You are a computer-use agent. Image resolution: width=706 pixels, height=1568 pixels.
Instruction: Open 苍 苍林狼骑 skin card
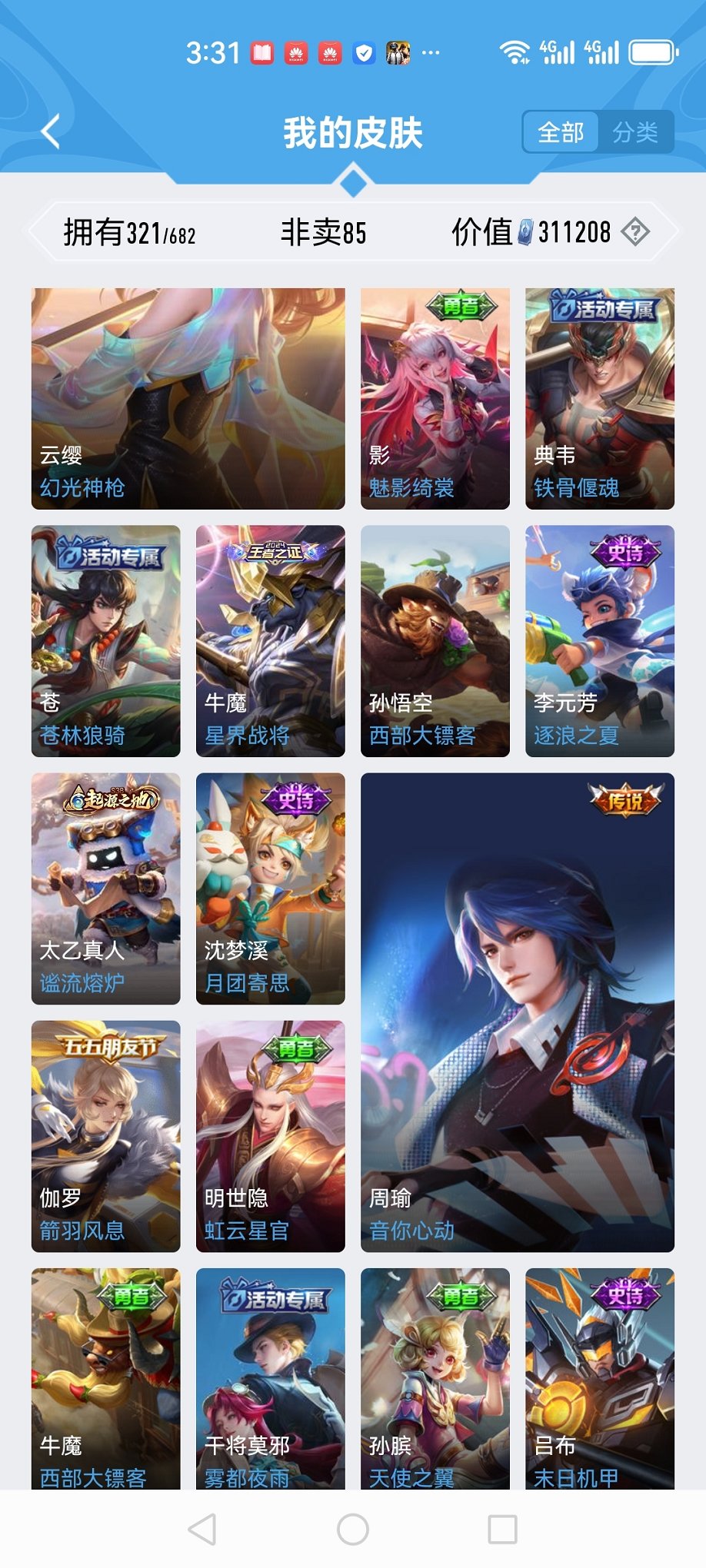coord(105,640)
